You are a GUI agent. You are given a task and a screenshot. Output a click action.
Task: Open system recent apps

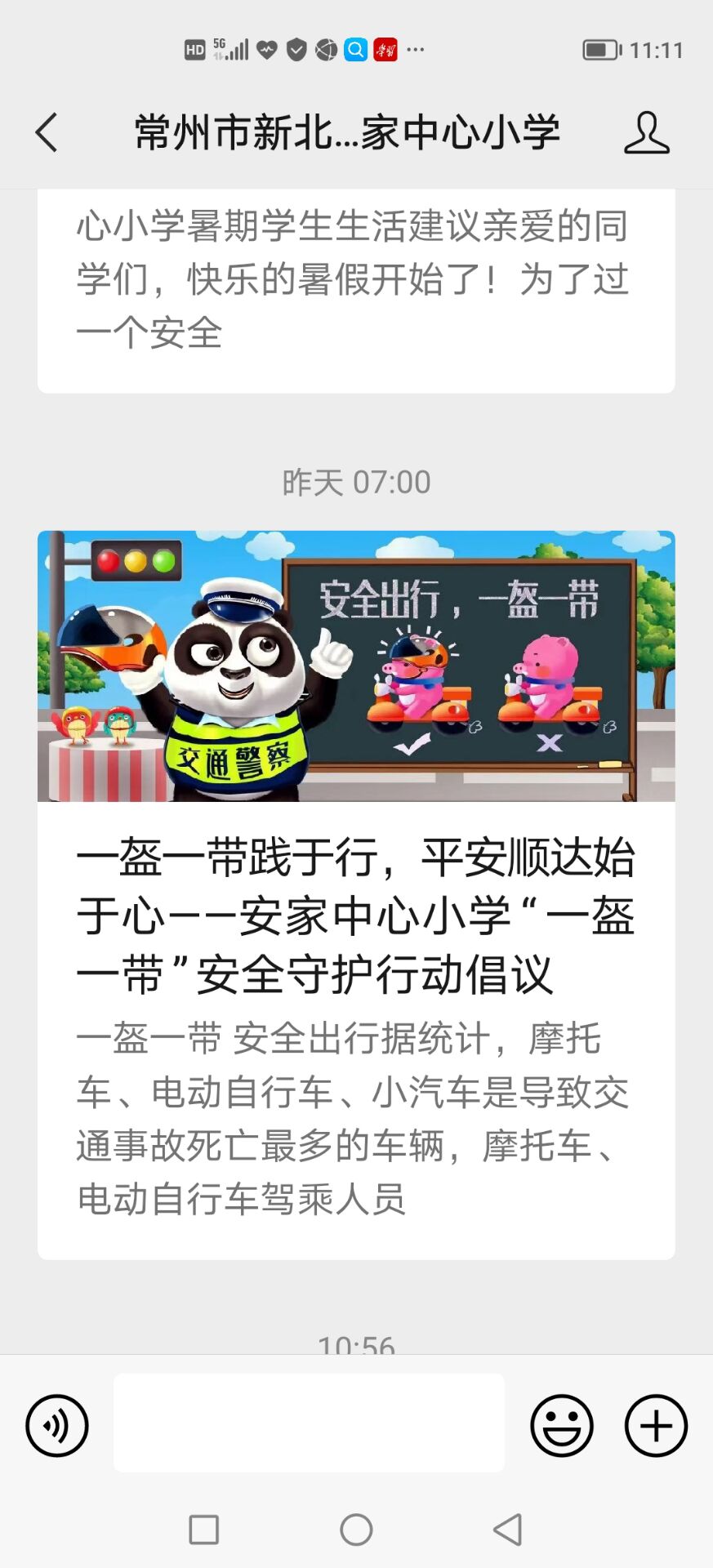click(x=203, y=1530)
